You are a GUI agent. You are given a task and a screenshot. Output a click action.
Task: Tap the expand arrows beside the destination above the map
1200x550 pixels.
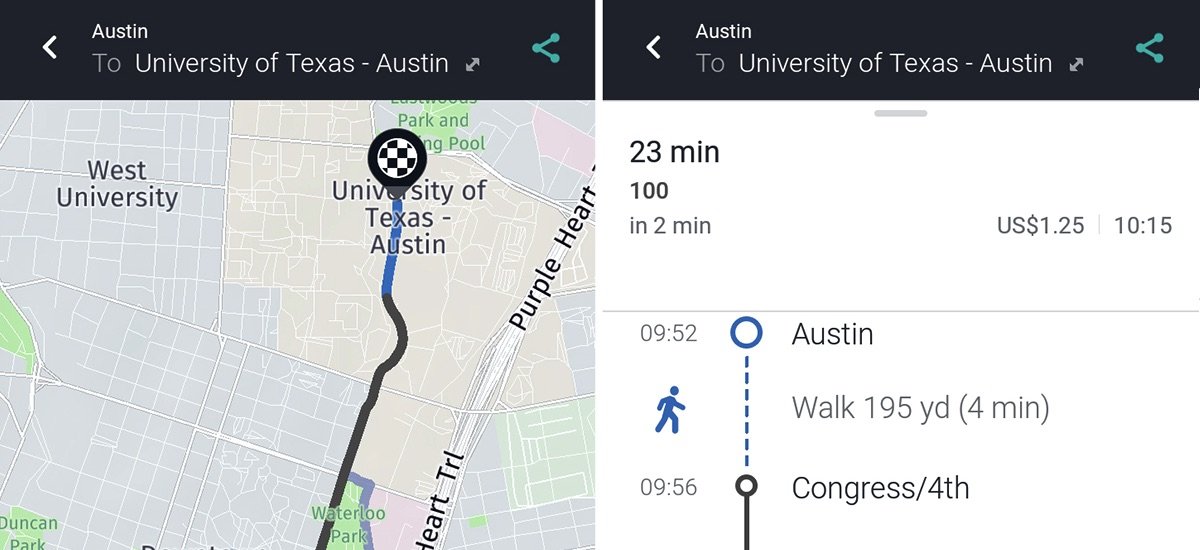473,65
